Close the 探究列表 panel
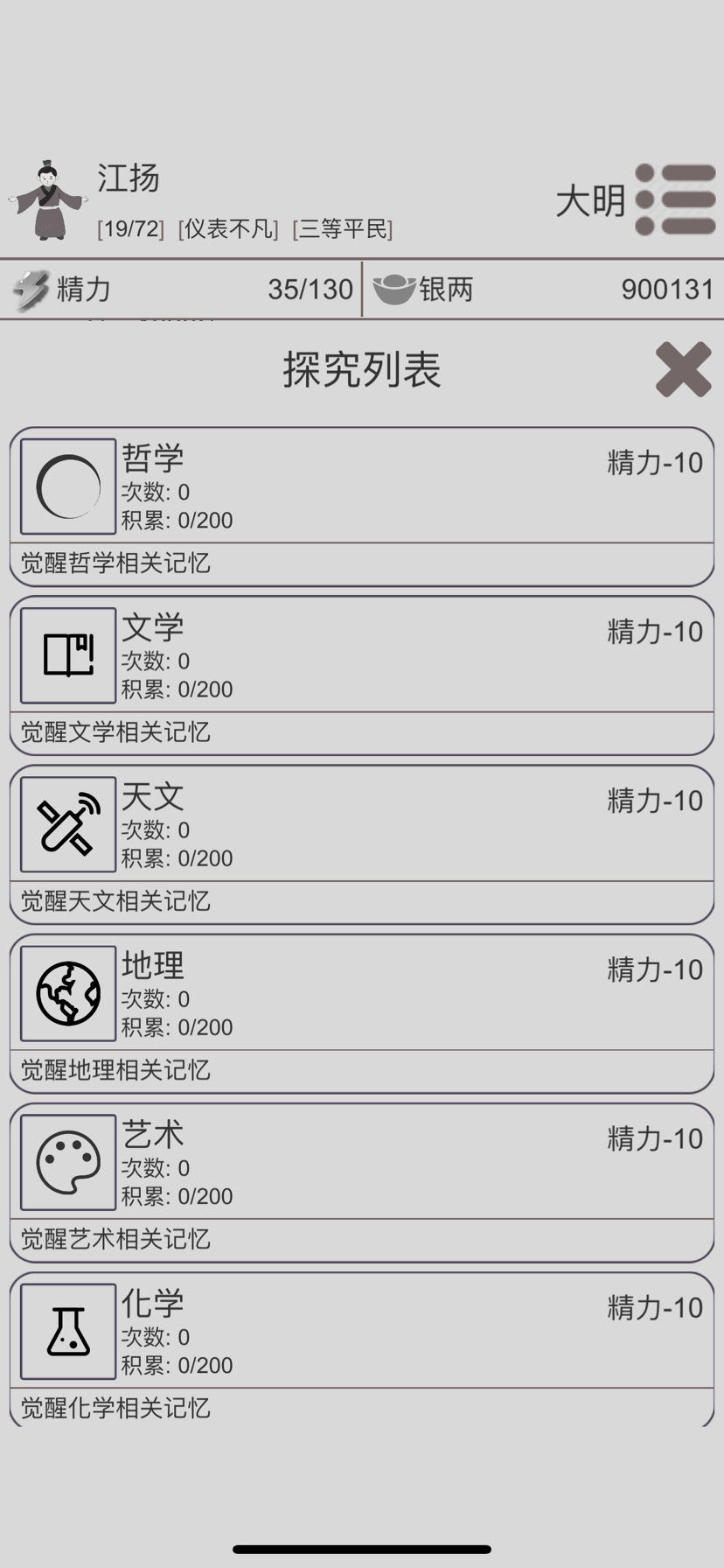This screenshot has height=1568, width=724. (683, 369)
